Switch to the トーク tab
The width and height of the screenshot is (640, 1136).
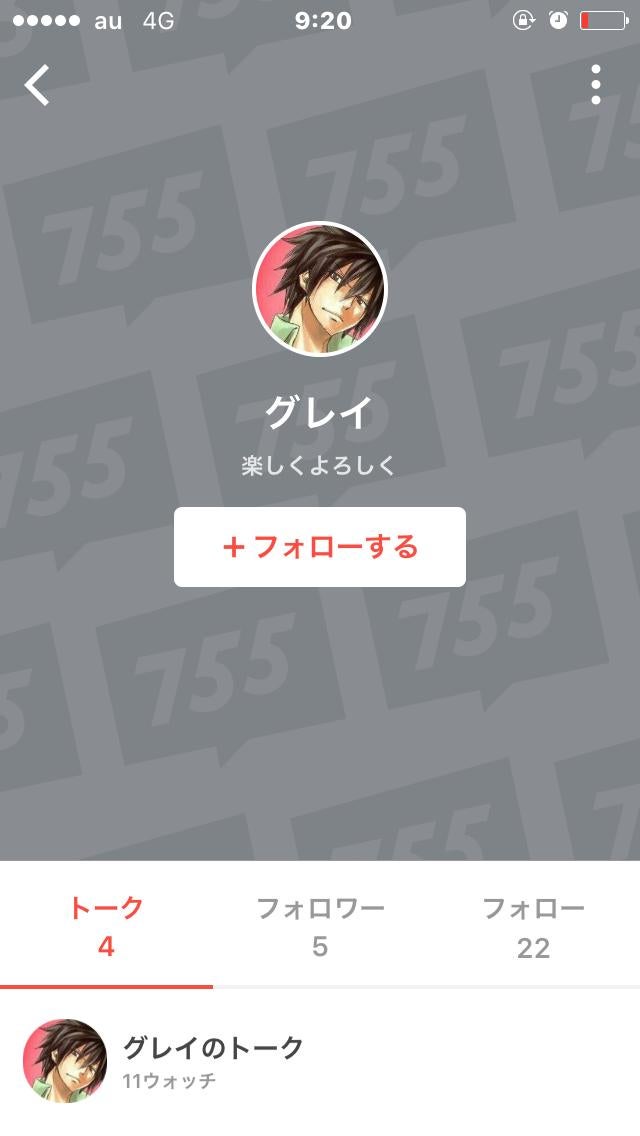[x=106, y=927]
